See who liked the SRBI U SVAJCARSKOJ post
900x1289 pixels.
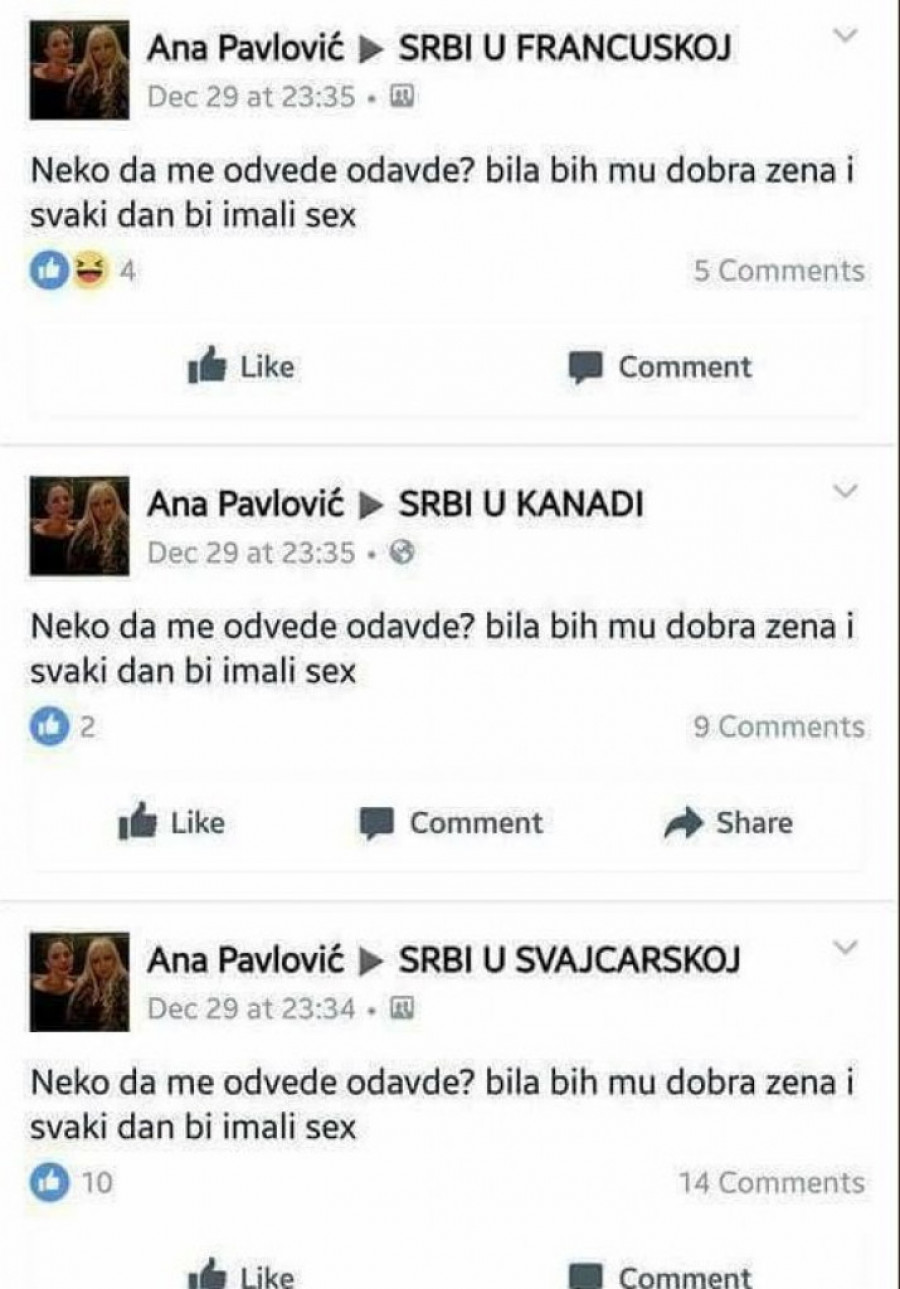[70, 1183]
